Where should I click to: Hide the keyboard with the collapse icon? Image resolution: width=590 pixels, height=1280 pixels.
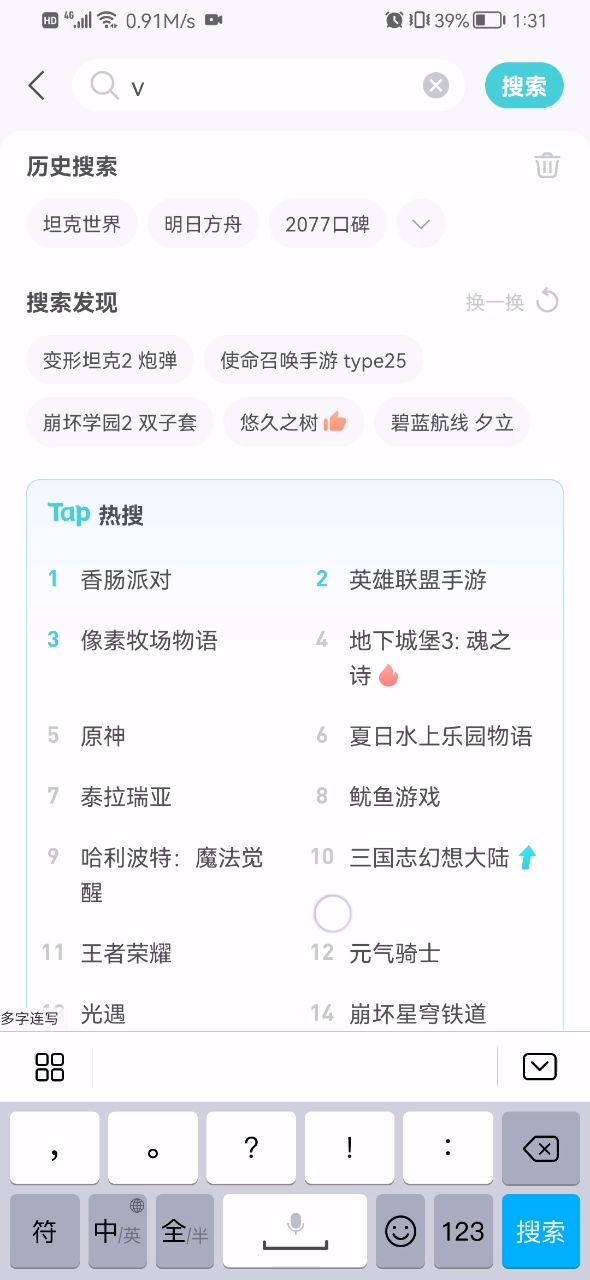coord(540,1067)
